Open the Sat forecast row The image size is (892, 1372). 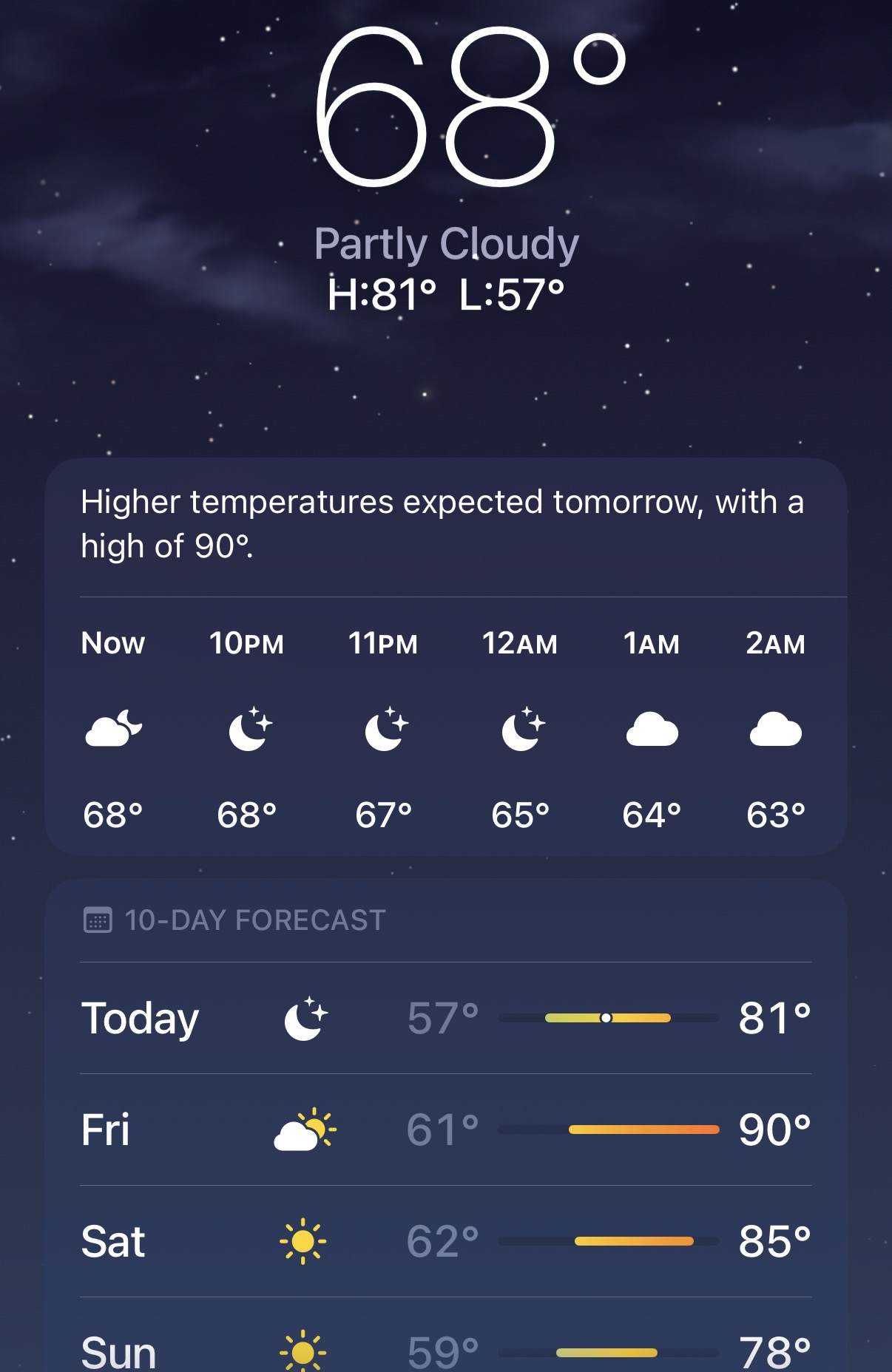[x=445, y=1241]
